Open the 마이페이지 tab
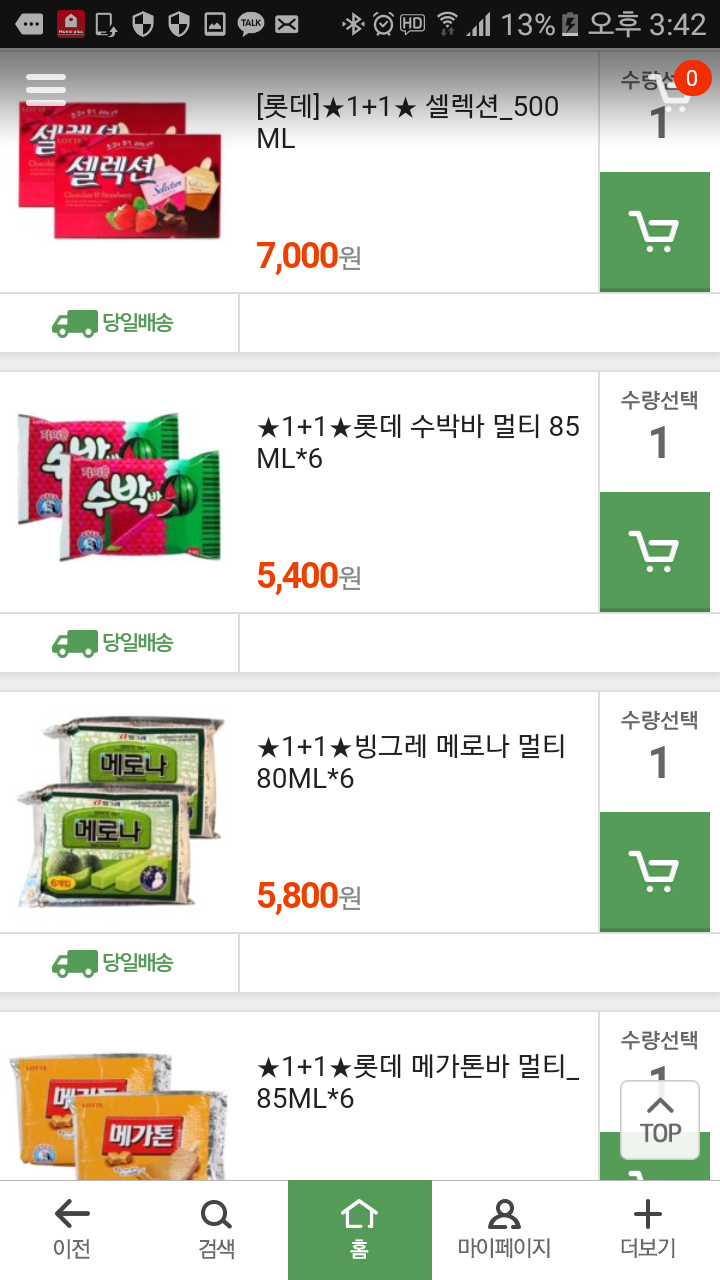720x1280 pixels. coord(504,1230)
